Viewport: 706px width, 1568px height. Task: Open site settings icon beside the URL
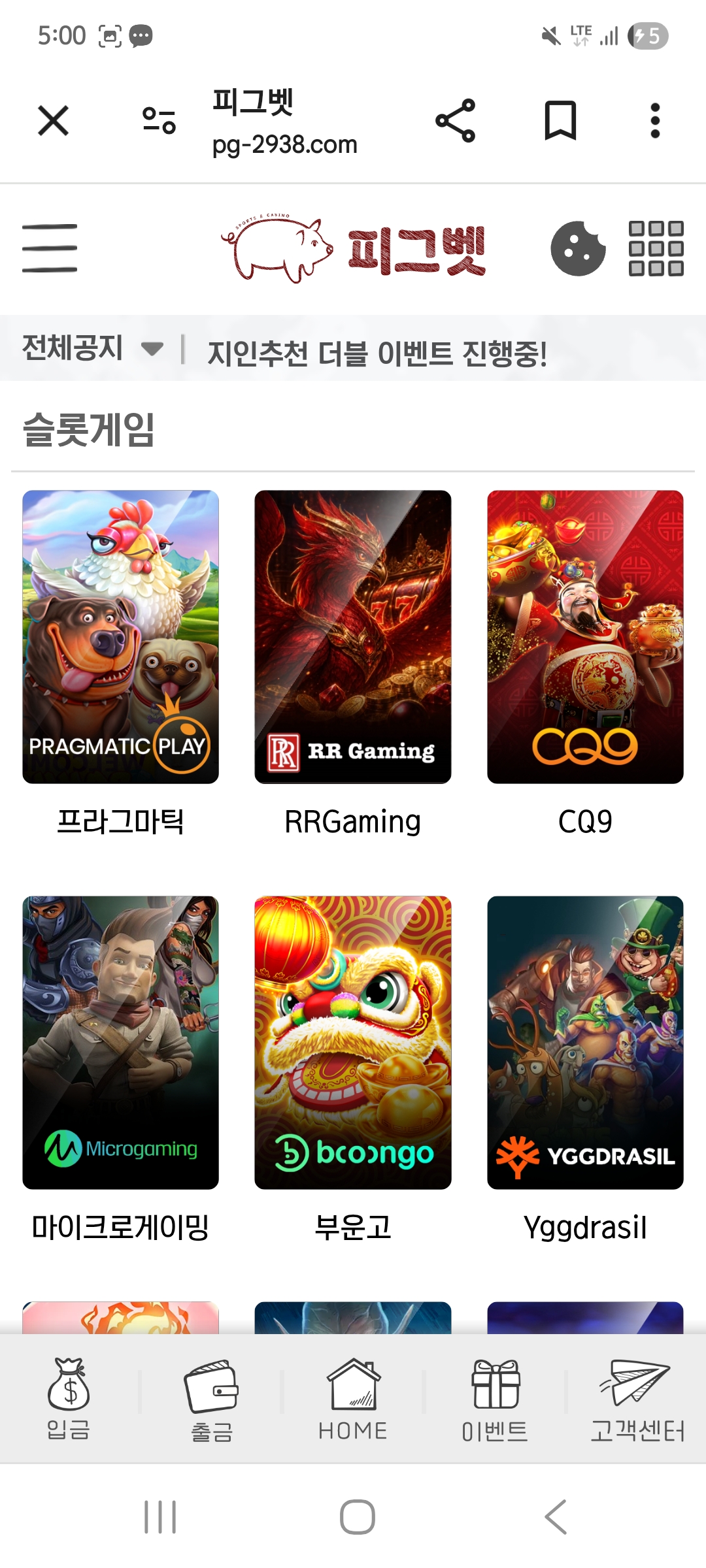[x=159, y=121]
